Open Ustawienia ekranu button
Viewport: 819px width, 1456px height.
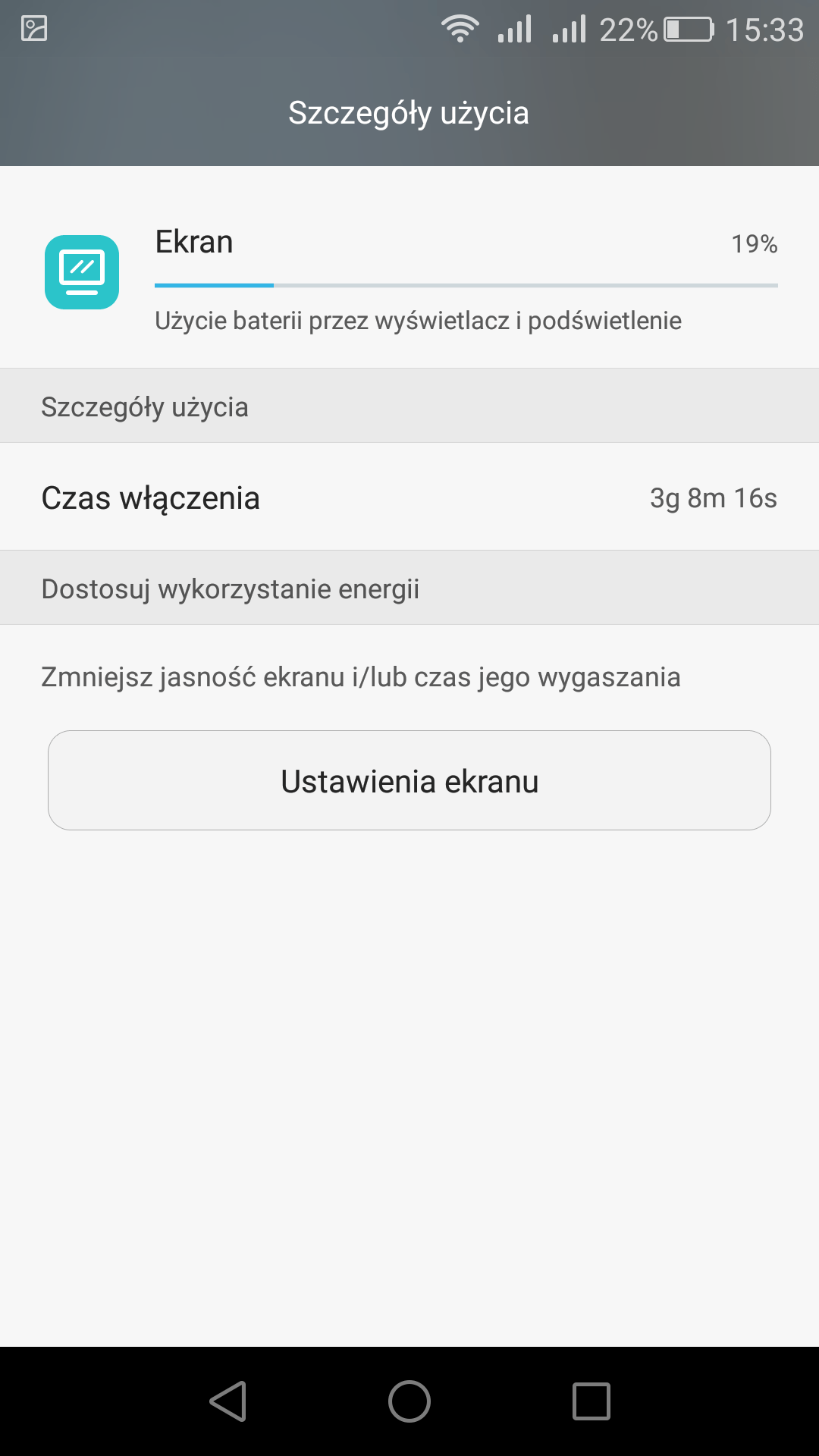(409, 780)
